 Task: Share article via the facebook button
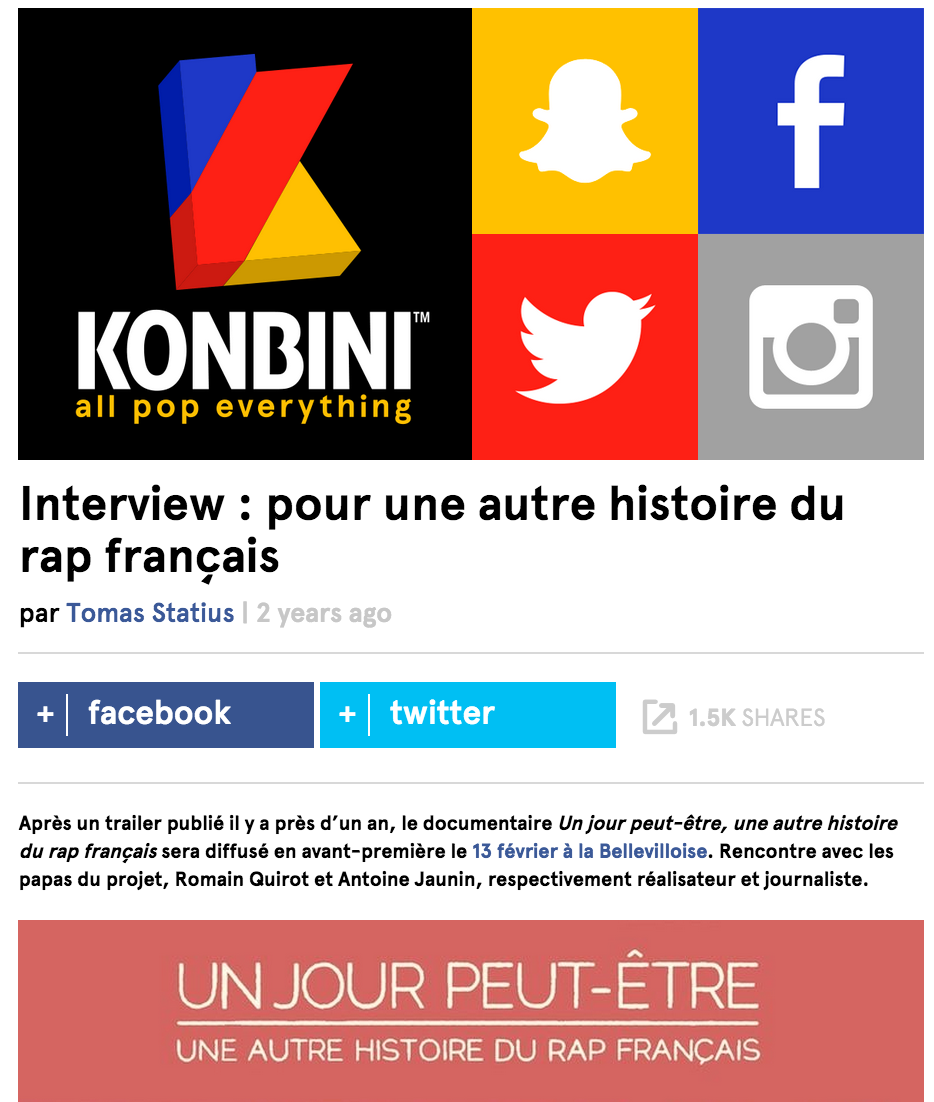coord(166,714)
